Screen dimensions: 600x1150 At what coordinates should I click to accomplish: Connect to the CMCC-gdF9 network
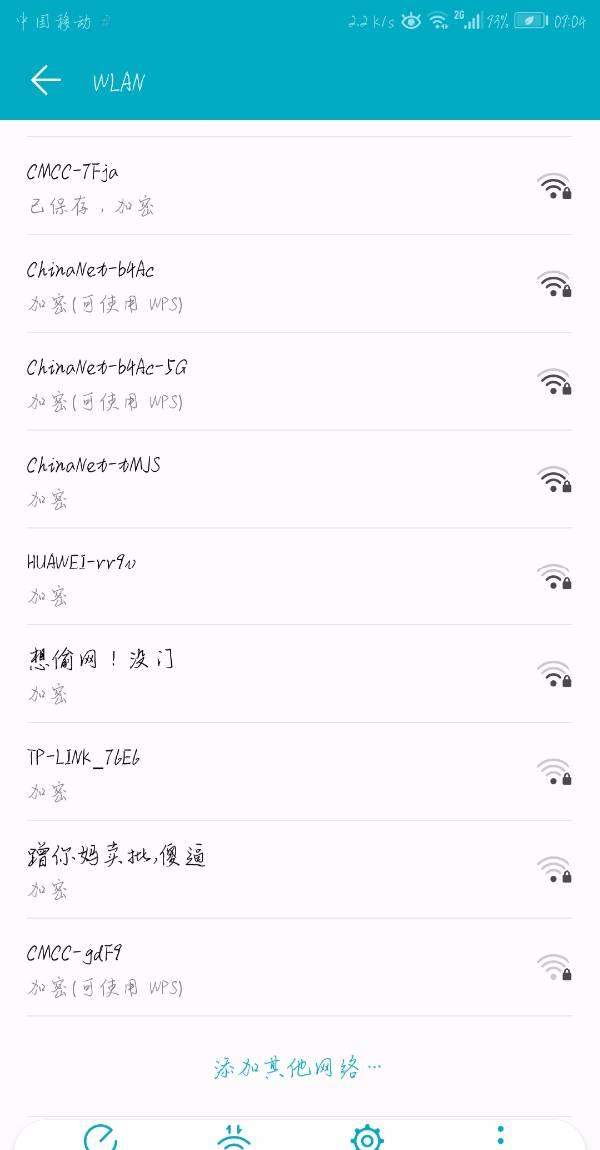point(299,968)
